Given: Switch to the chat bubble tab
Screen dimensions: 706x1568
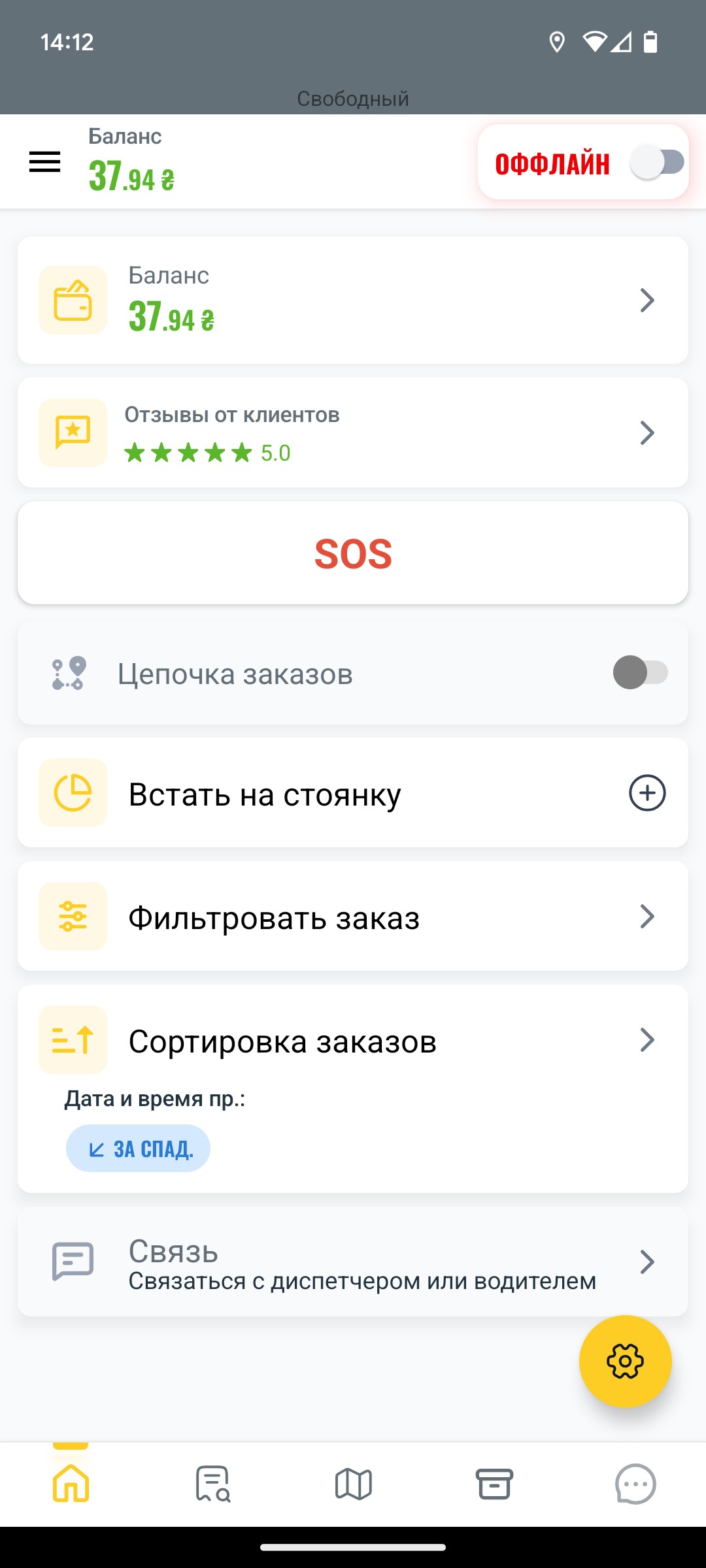Looking at the screenshot, I should point(635,1484).
